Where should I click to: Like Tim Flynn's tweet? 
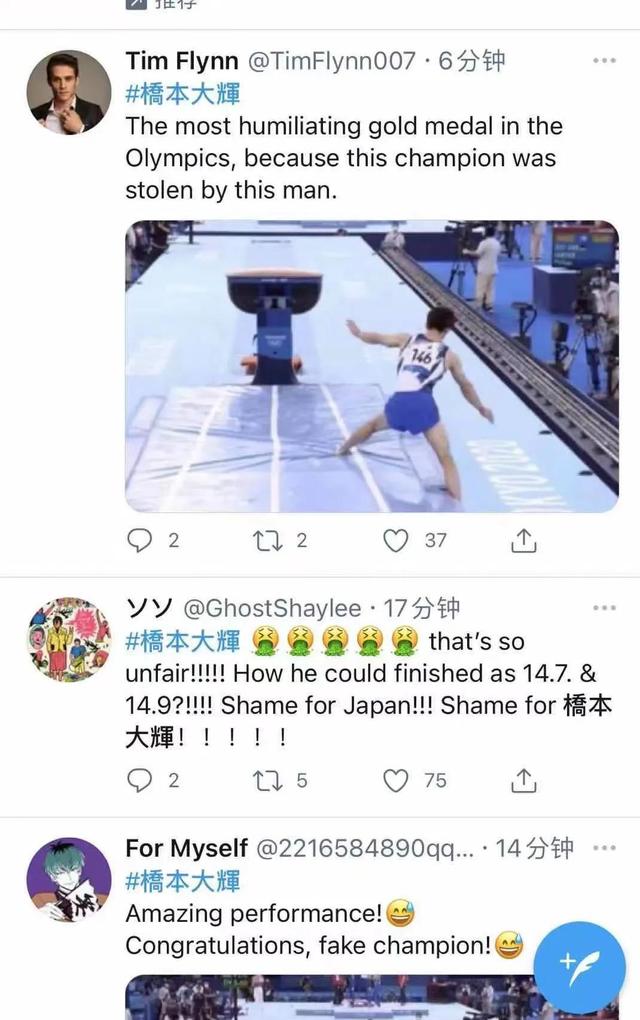(x=397, y=540)
